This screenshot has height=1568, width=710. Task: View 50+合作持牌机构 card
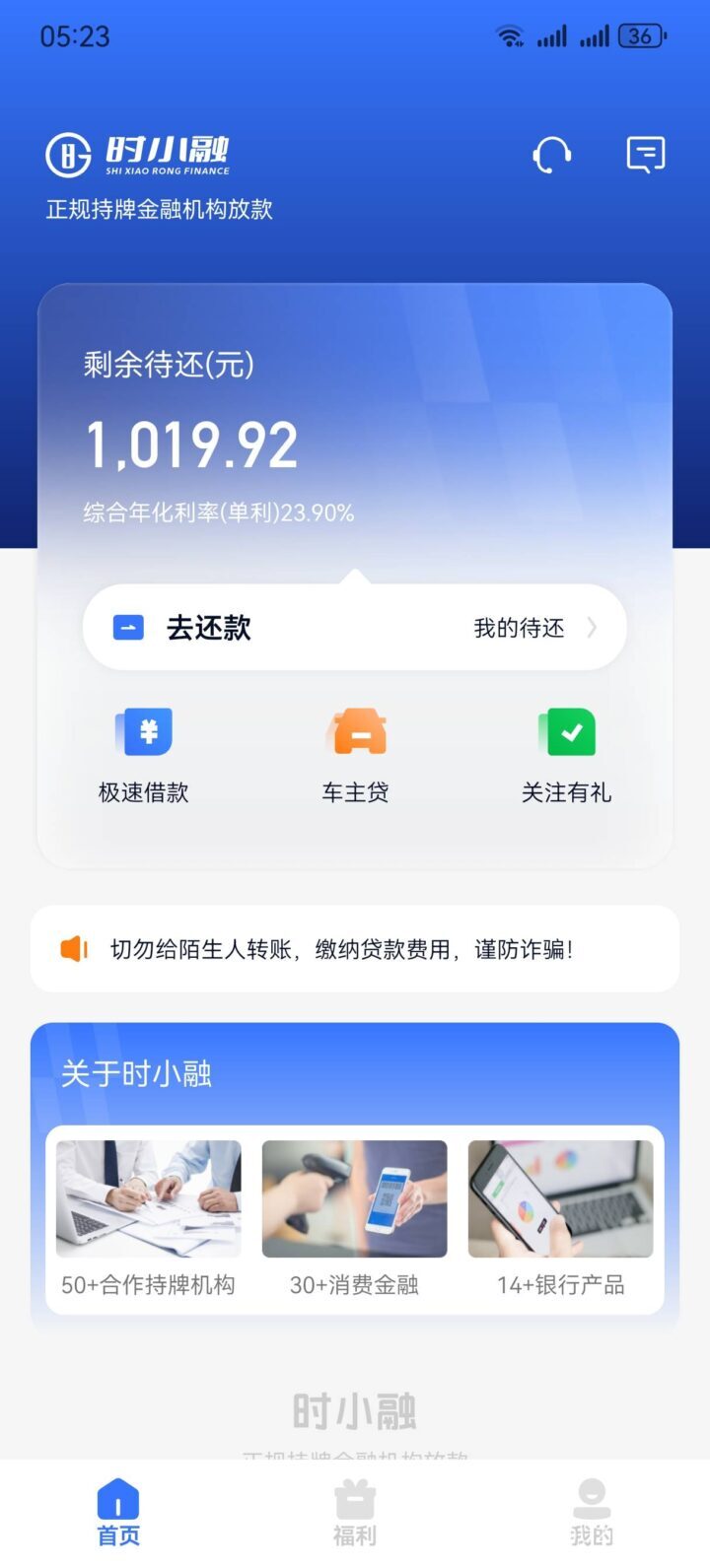(x=148, y=1218)
